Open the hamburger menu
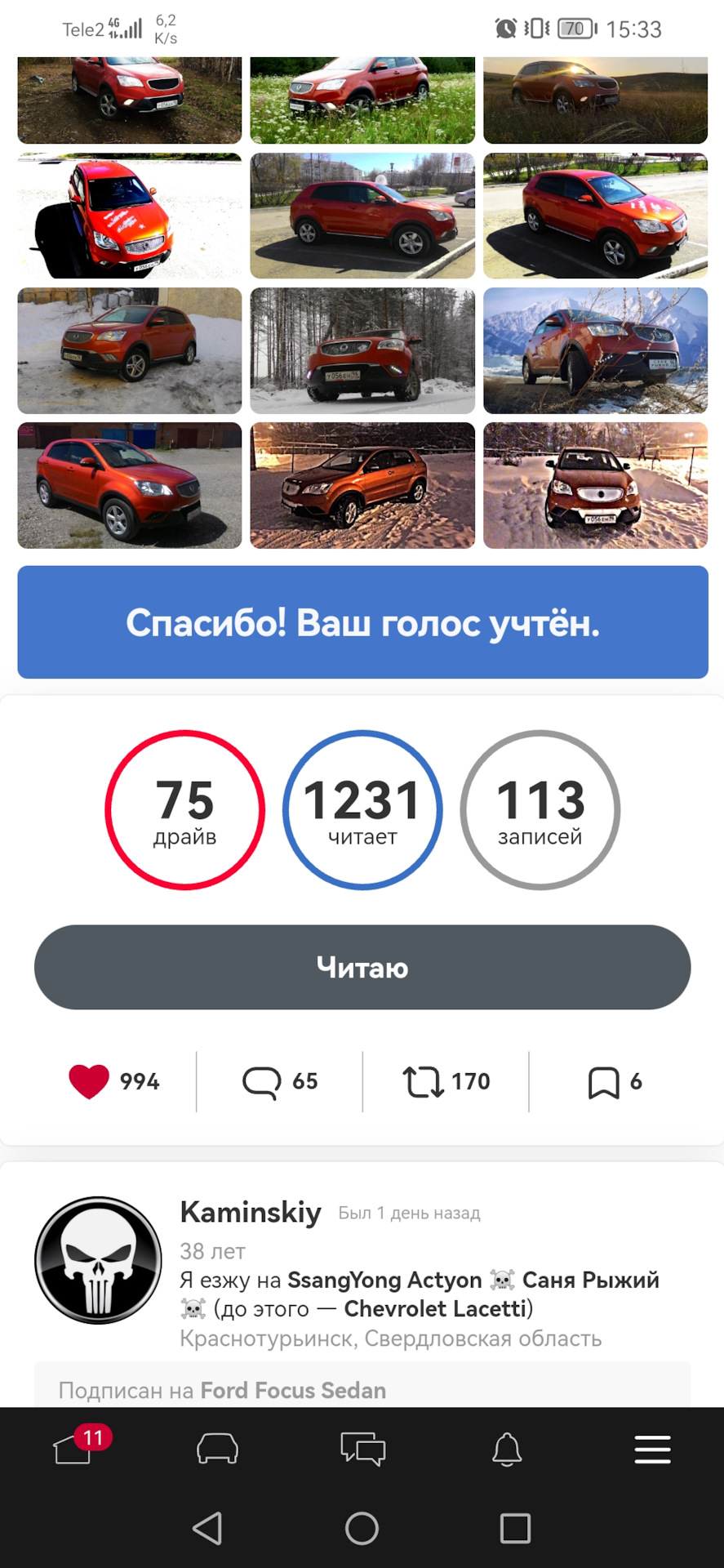Screen dimensions: 724x1568 [x=652, y=1450]
